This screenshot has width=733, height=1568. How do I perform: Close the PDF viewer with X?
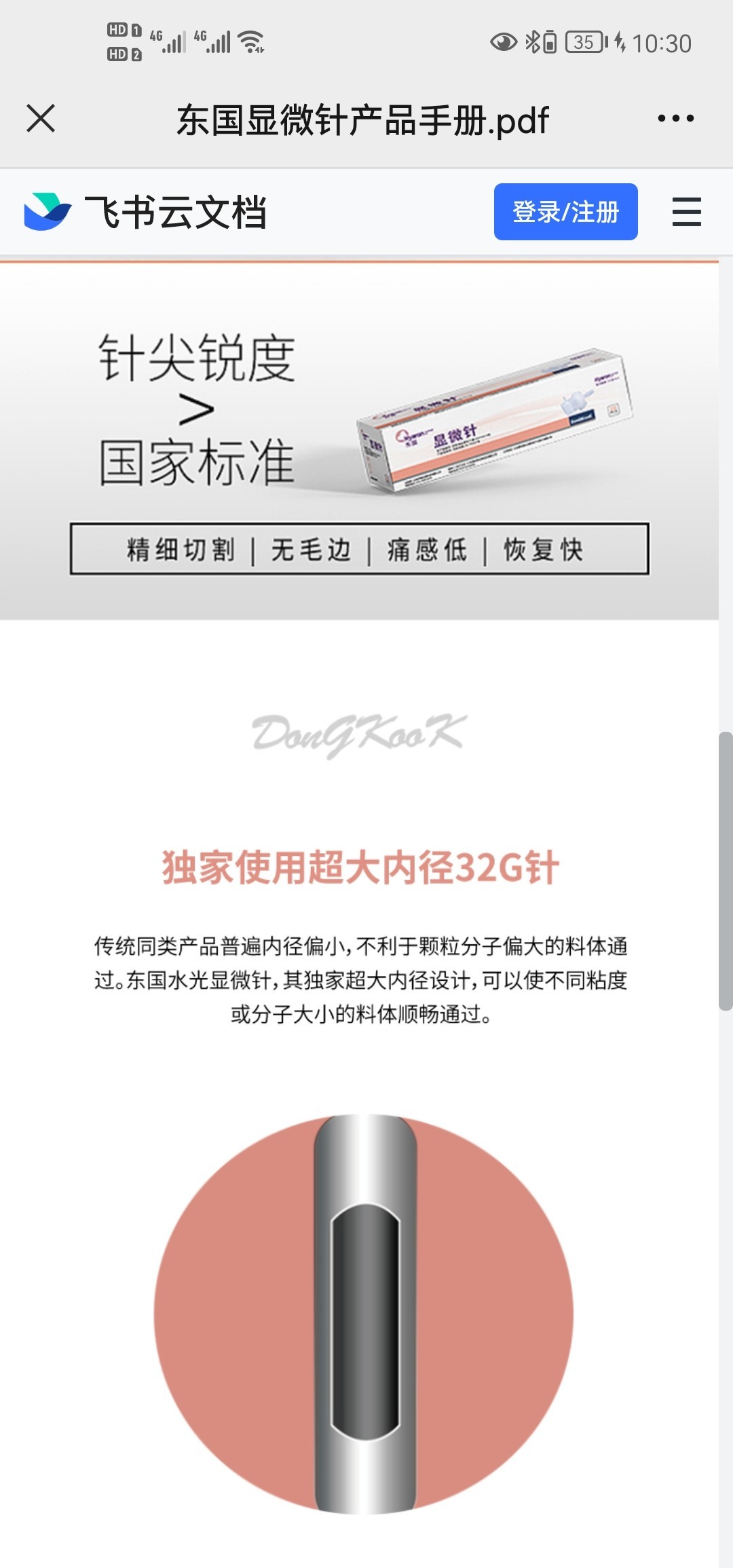point(41,119)
